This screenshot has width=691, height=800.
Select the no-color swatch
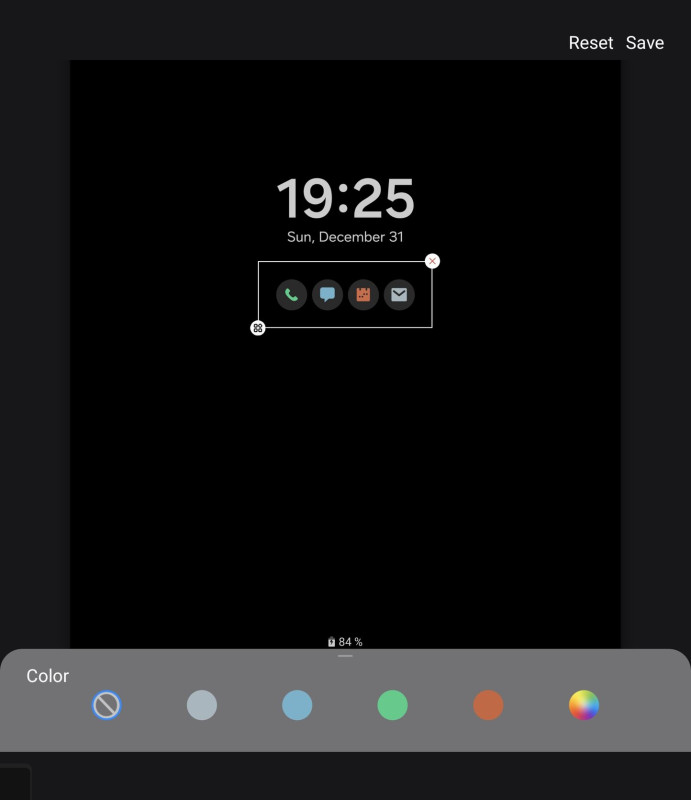106,705
